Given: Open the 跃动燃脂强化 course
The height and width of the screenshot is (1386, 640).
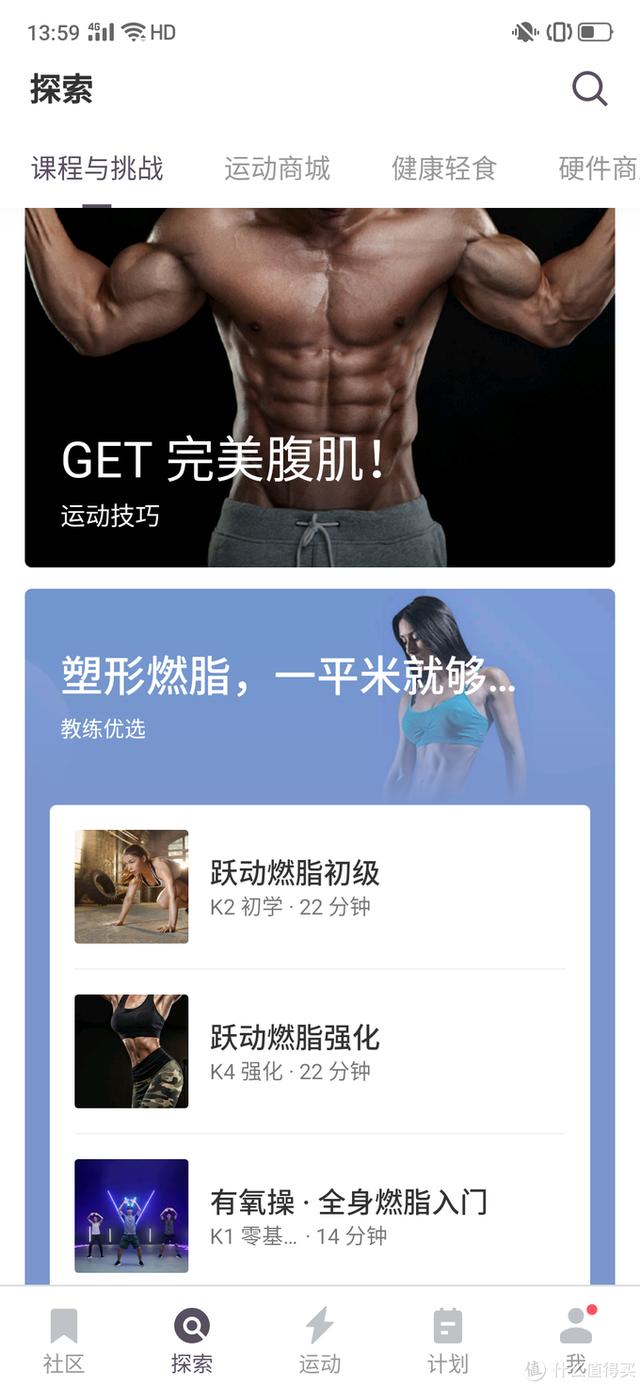Looking at the screenshot, I should (x=320, y=1051).
